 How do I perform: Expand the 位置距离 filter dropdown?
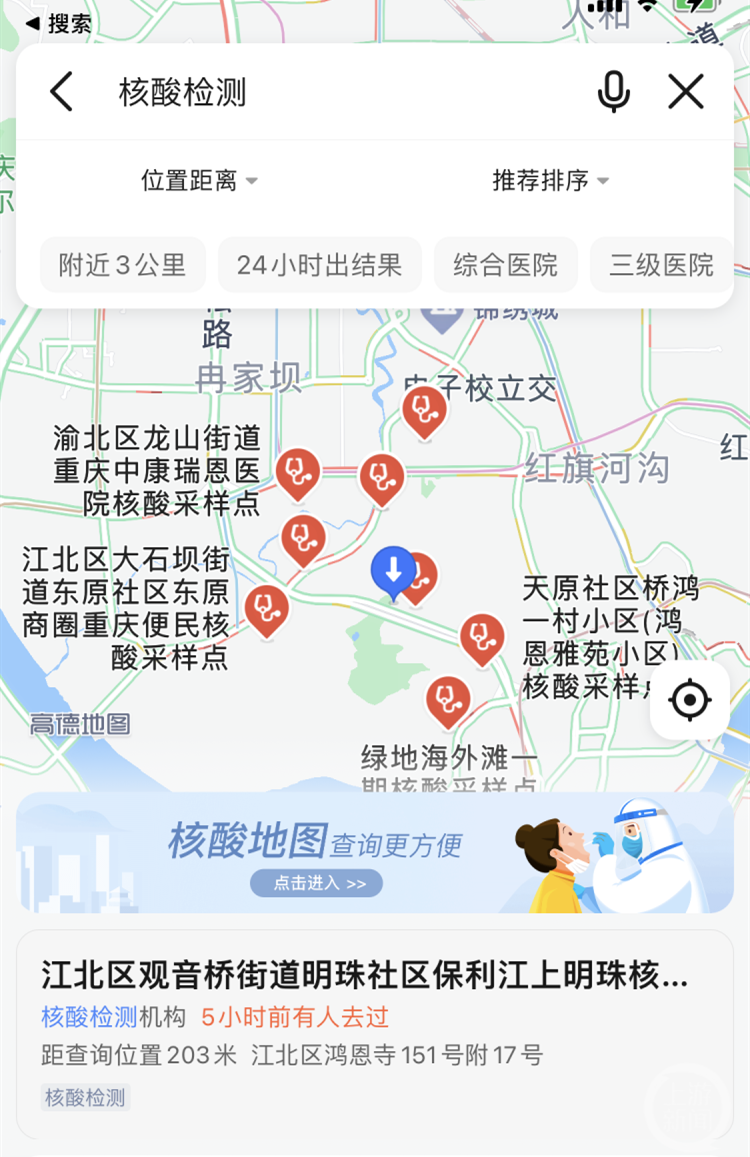coord(199,181)
